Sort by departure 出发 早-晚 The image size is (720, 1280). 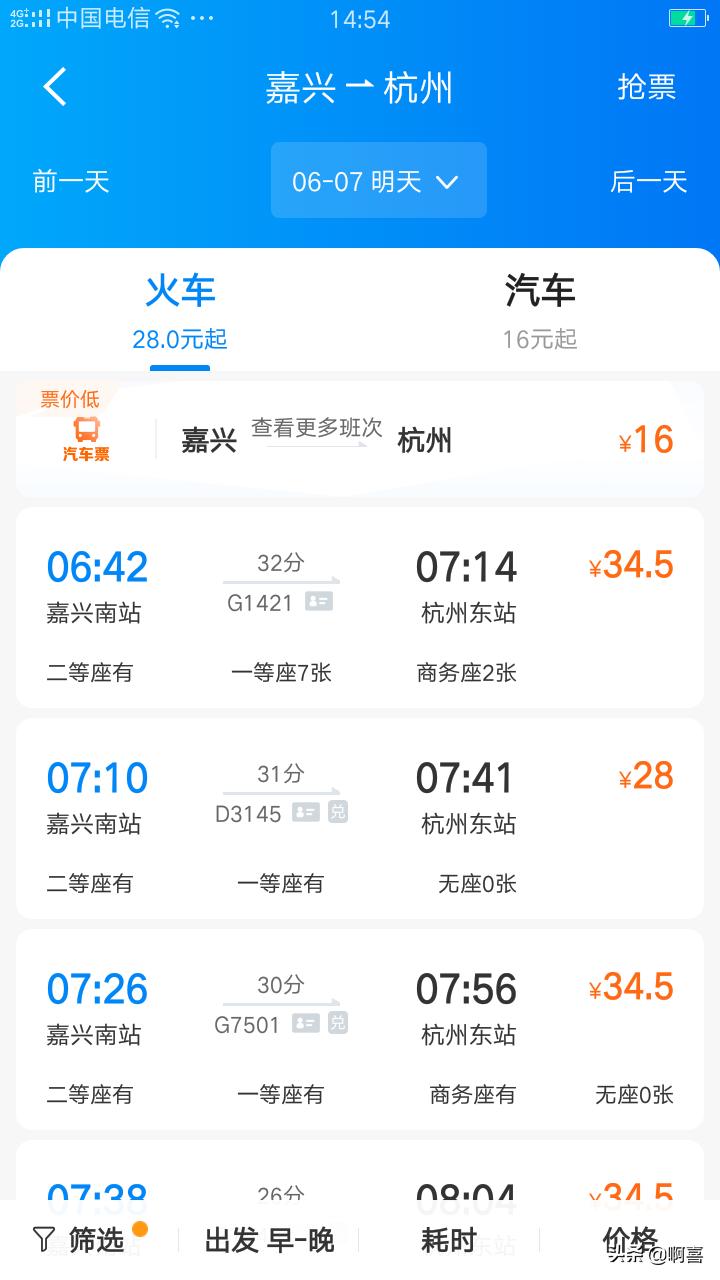click(x=269, y=1240)
